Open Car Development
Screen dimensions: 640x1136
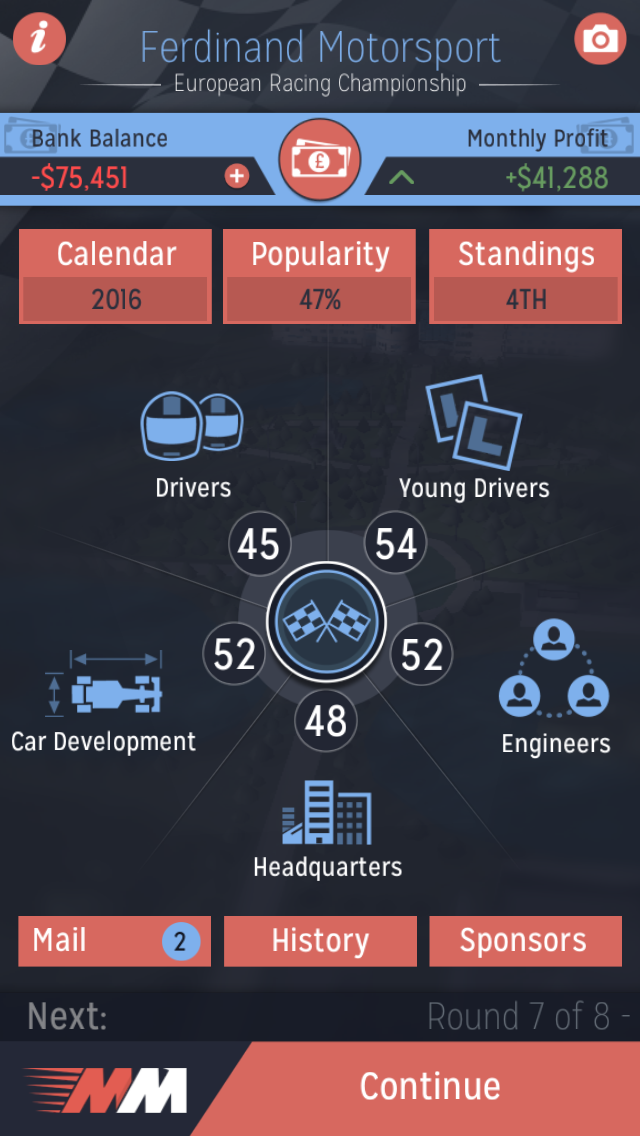tap(104, 701)
